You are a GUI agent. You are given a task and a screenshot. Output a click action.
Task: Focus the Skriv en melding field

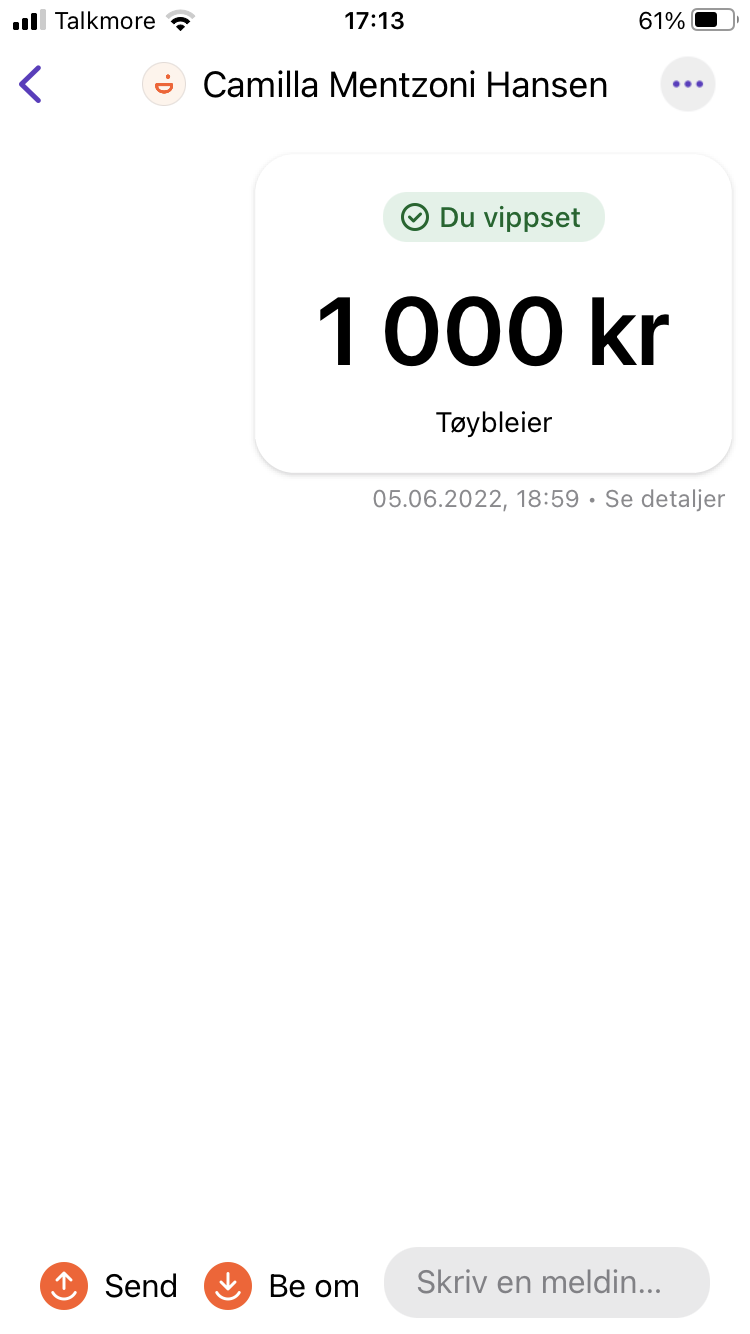[x=547, y=1282]
